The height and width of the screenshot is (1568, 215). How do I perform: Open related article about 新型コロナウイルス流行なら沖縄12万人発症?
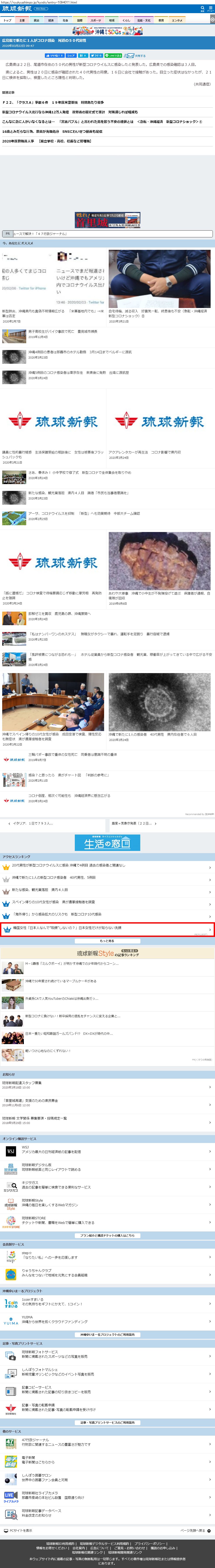pyautogui.click(x=70, y=112)
